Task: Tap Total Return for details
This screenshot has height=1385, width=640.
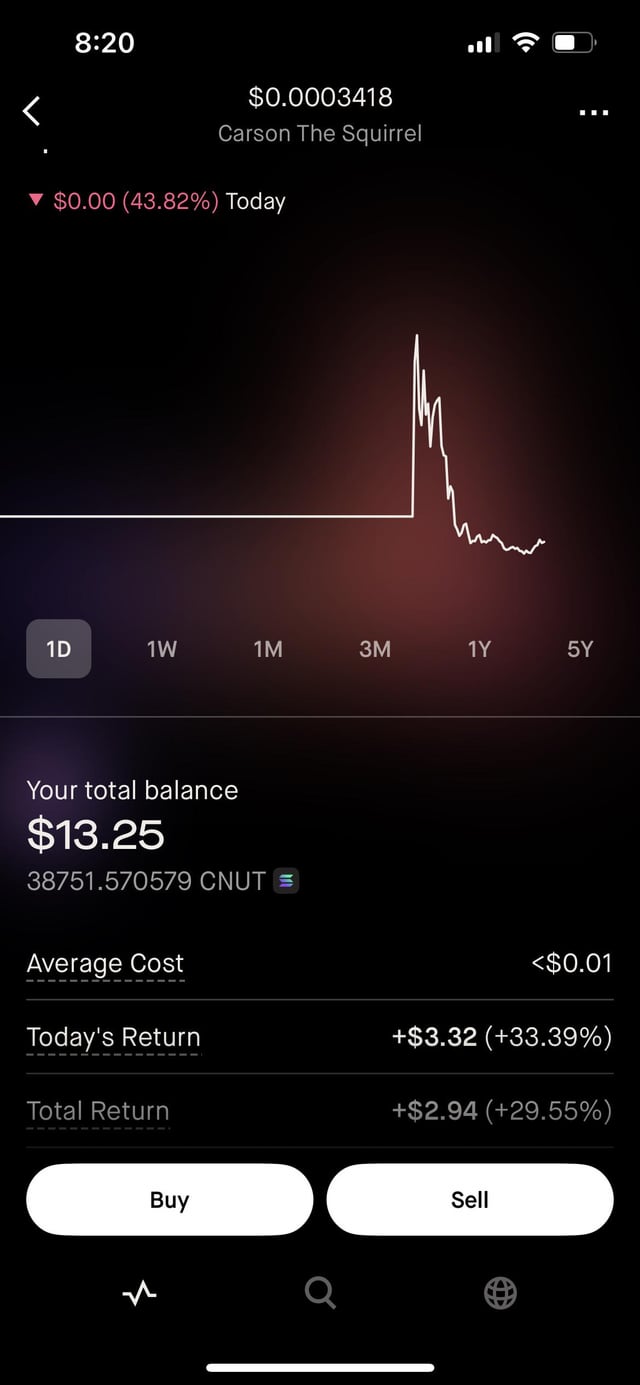Action: [x=98, y=1111]
